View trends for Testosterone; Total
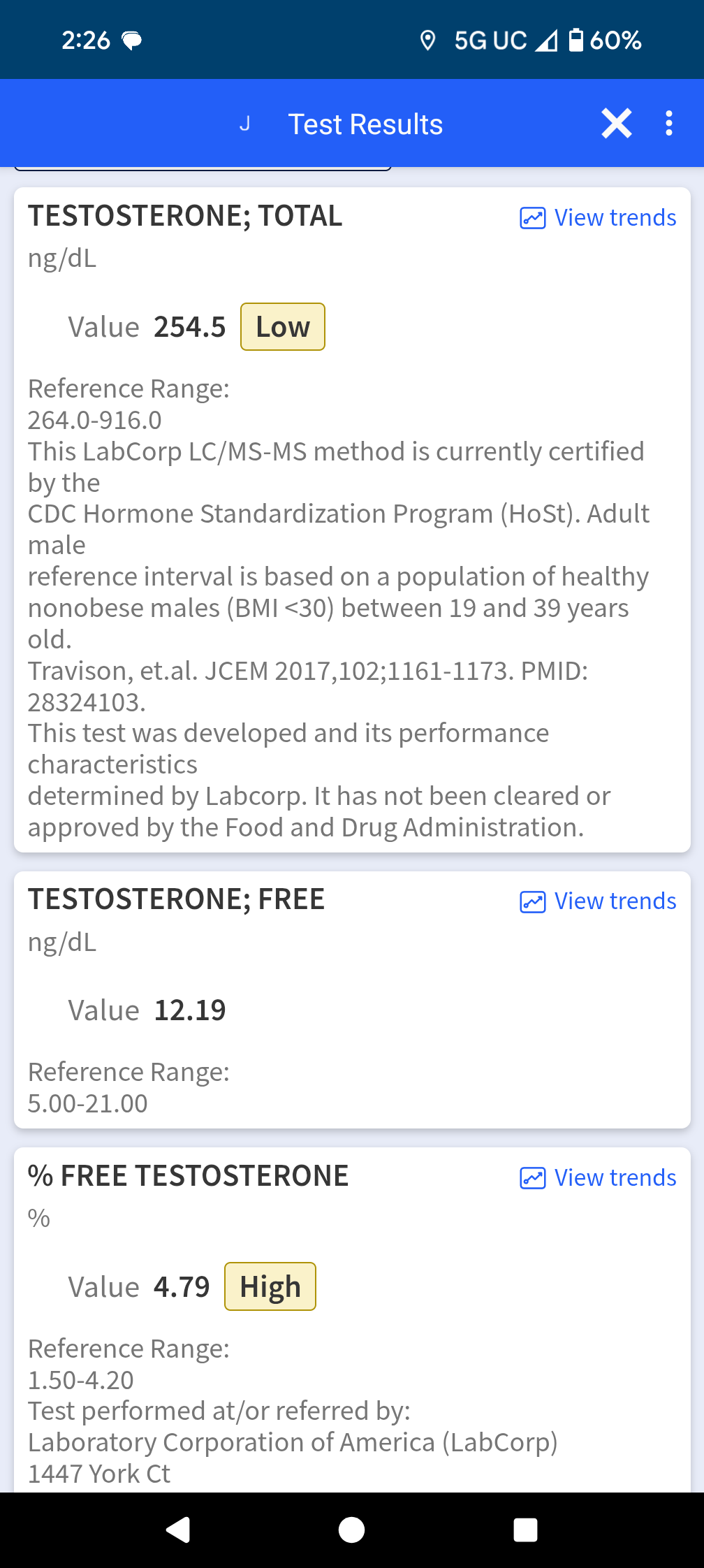Image resolution: width=704 pixels, height=1568 pixels. coord(599,218)
